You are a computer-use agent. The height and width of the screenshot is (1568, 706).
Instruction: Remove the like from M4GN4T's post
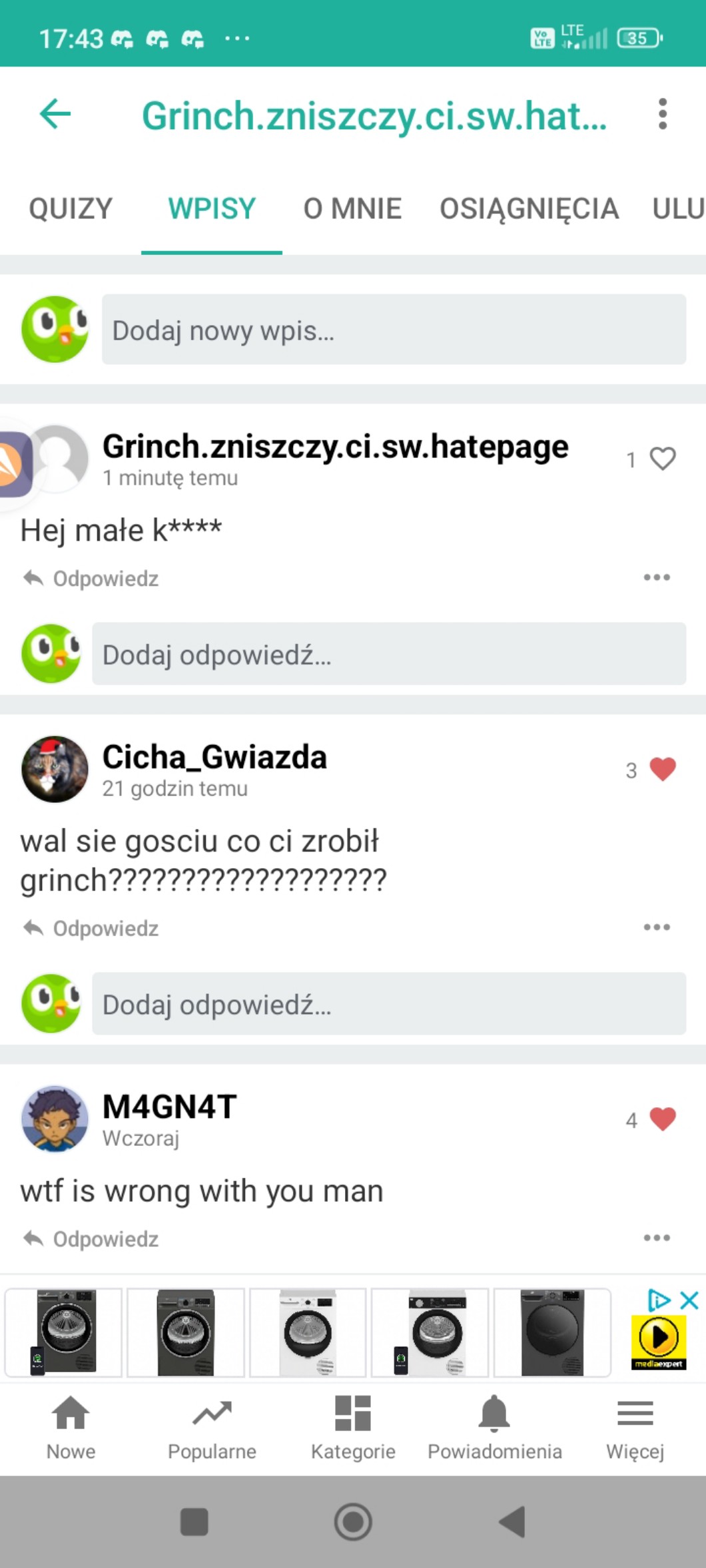tap(662, 1119)
